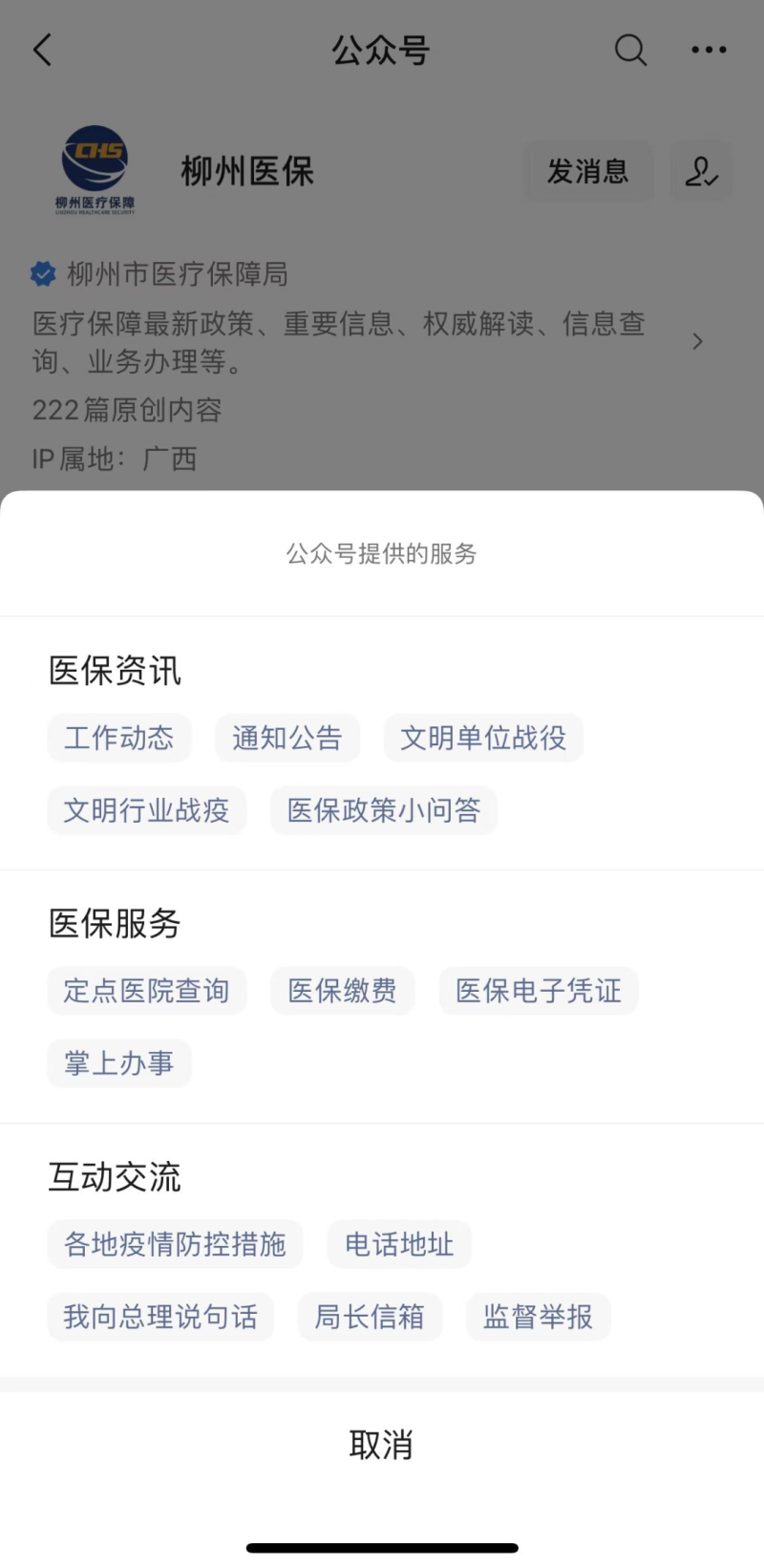Select the 掌上办事 chip

click(119, 1063)
